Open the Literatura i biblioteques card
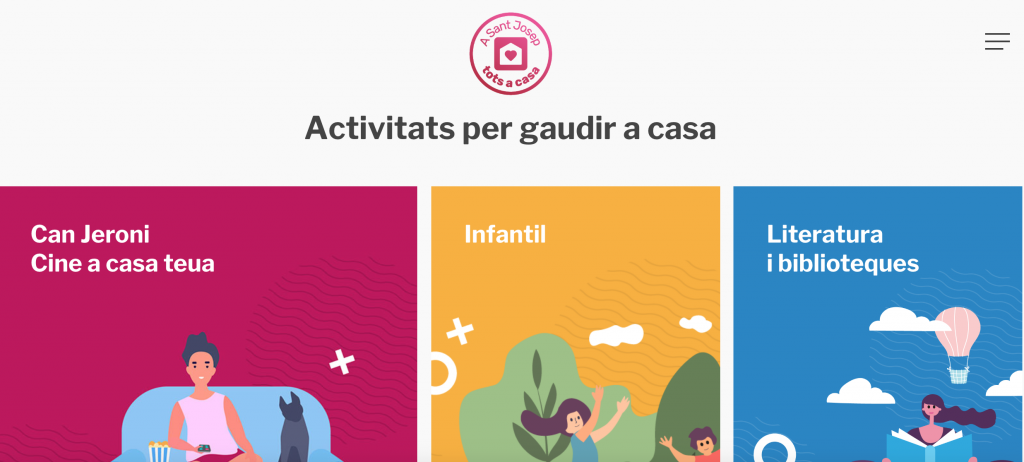The height and width of the screenshot is (462, 1024). [x=877, y=323]
